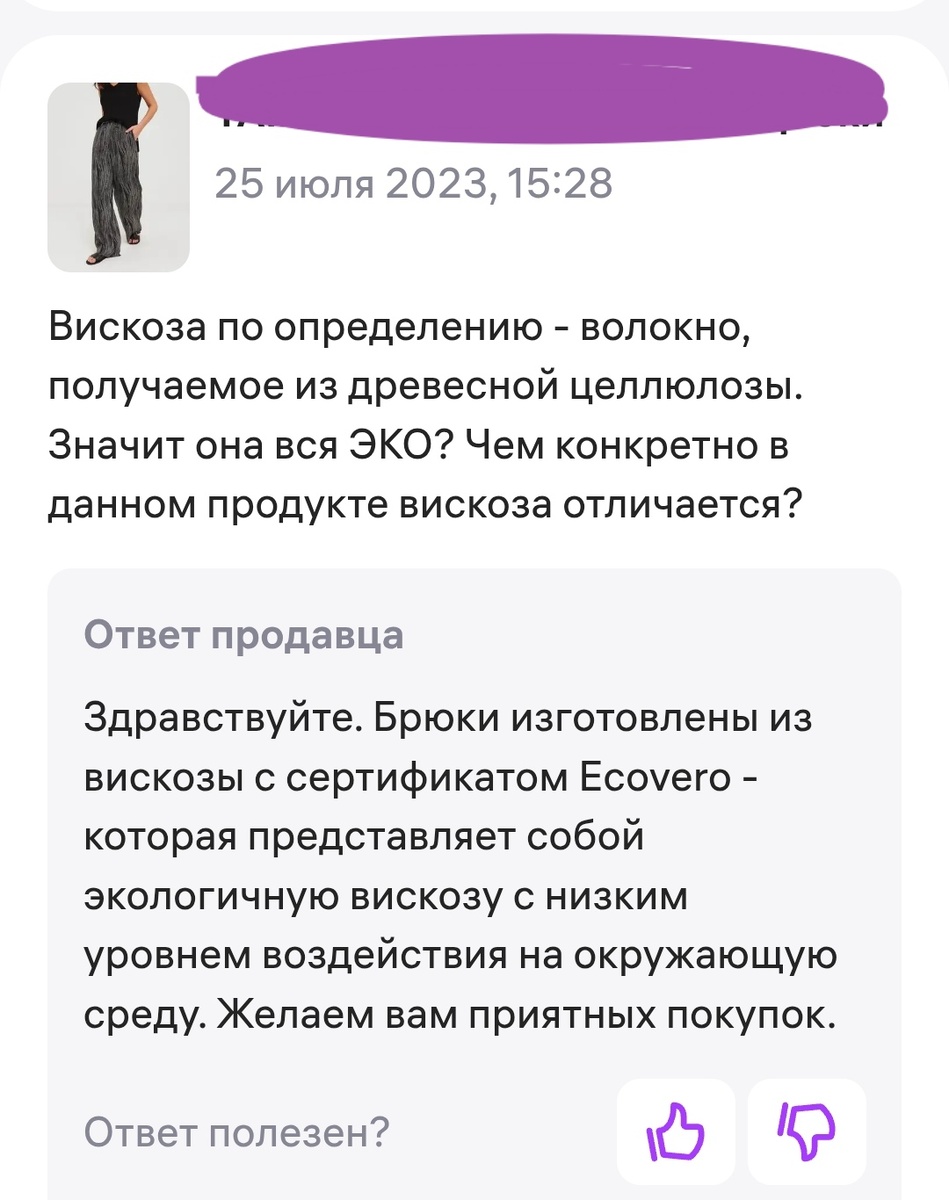Image resolution: width=949 pixels, height=1200 pixels.
Task: Click the thumbs down icon on seller's answer
Action: click(x=810, y=1131)
